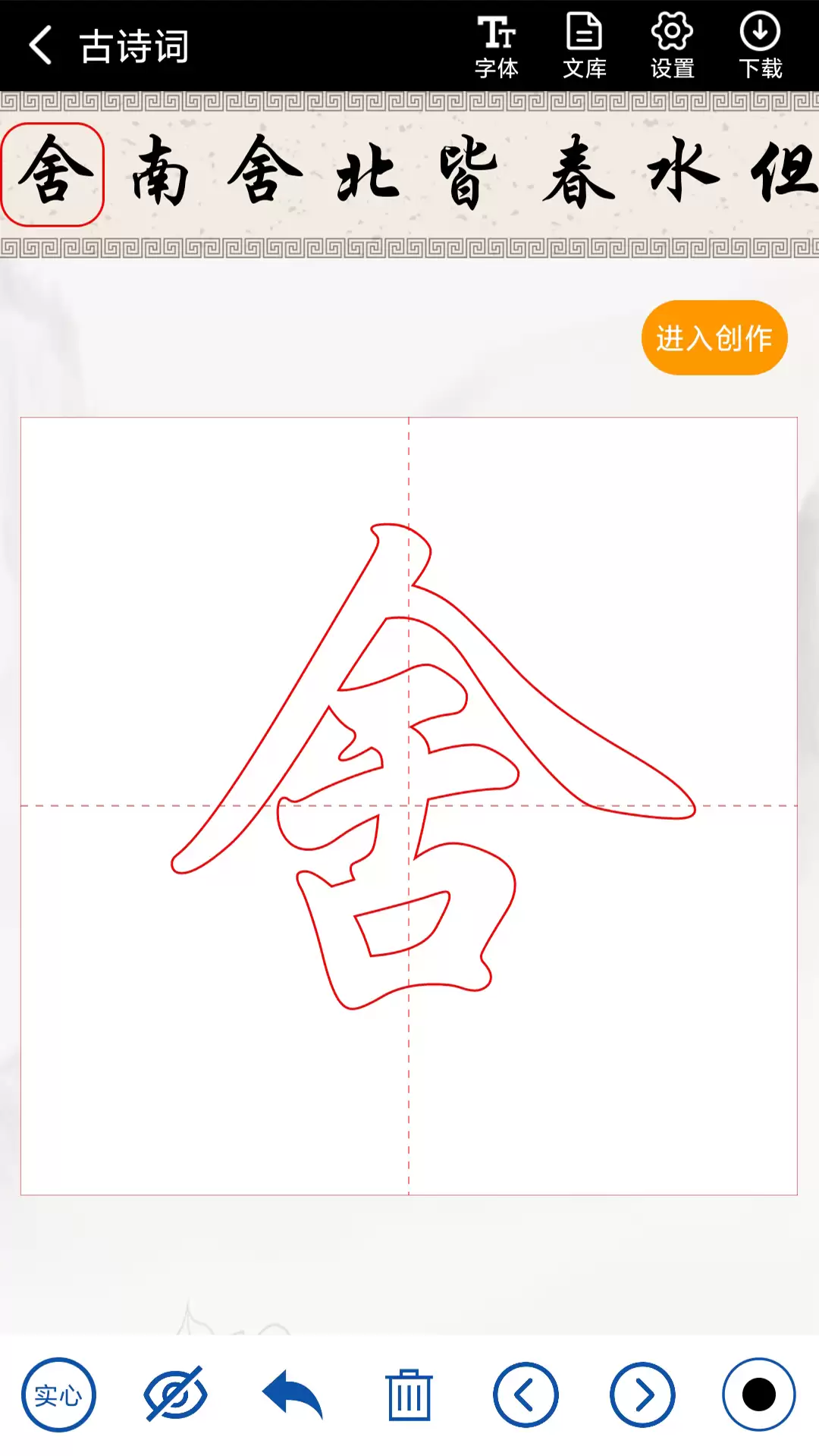Open the 文库 text library
The height and width of the screenshot is (1456, 819).
tap(585, 47)
